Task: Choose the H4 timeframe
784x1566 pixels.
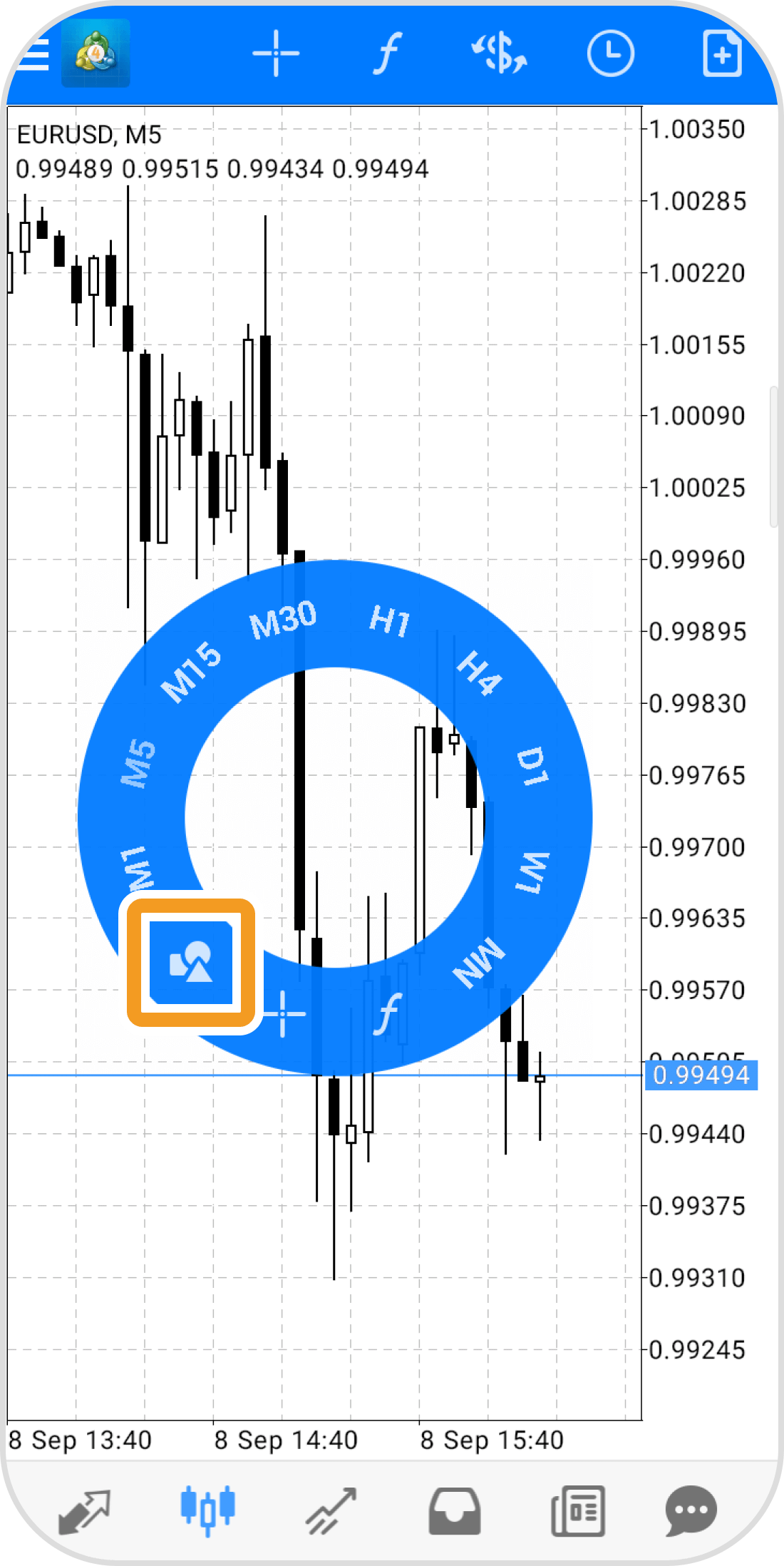Action: click(x=479, y=672)
